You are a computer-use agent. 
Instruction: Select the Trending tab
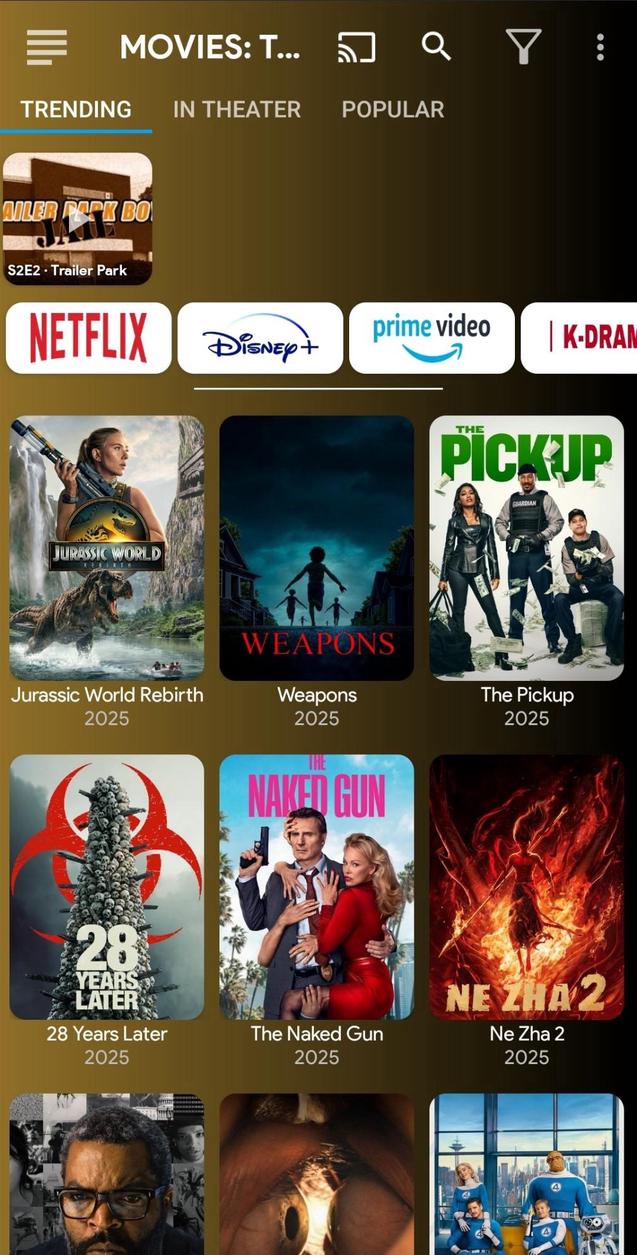(76, 109)
